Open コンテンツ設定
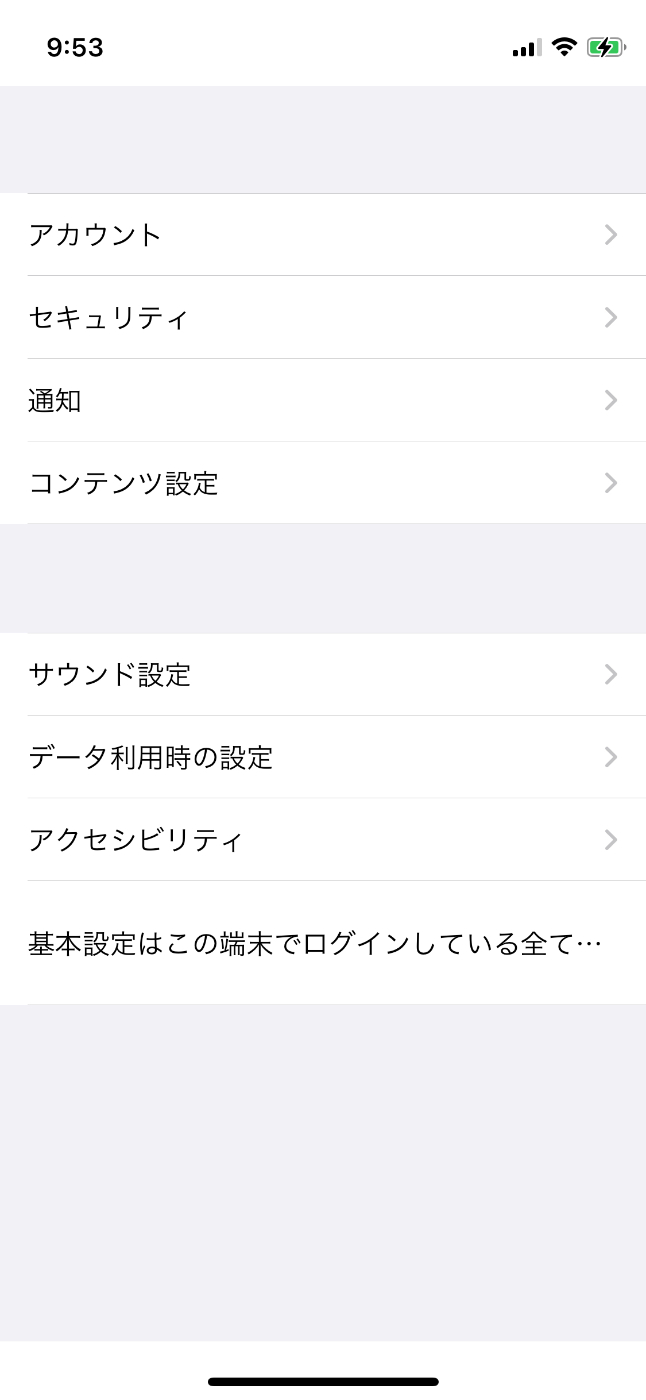The height and width of the screenshot is (1400, 646). pyautogui.click(x=323, y=483)
